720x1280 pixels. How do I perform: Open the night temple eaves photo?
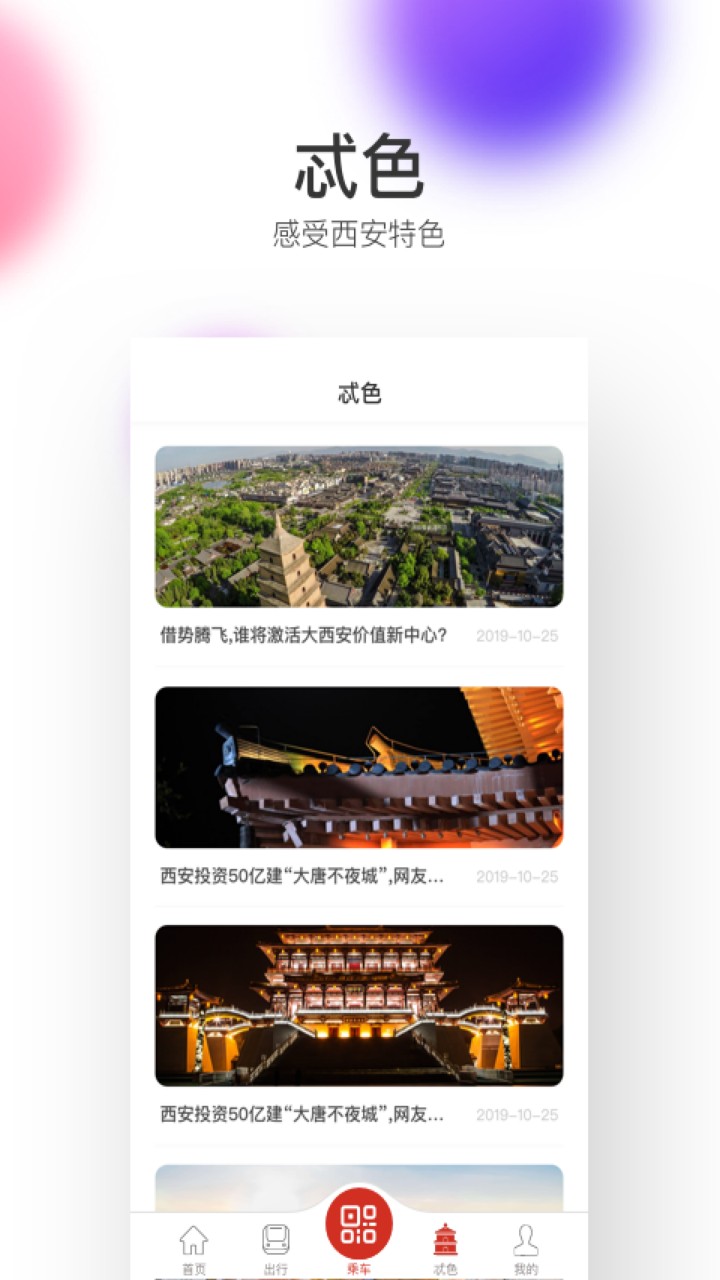(360, 766)
